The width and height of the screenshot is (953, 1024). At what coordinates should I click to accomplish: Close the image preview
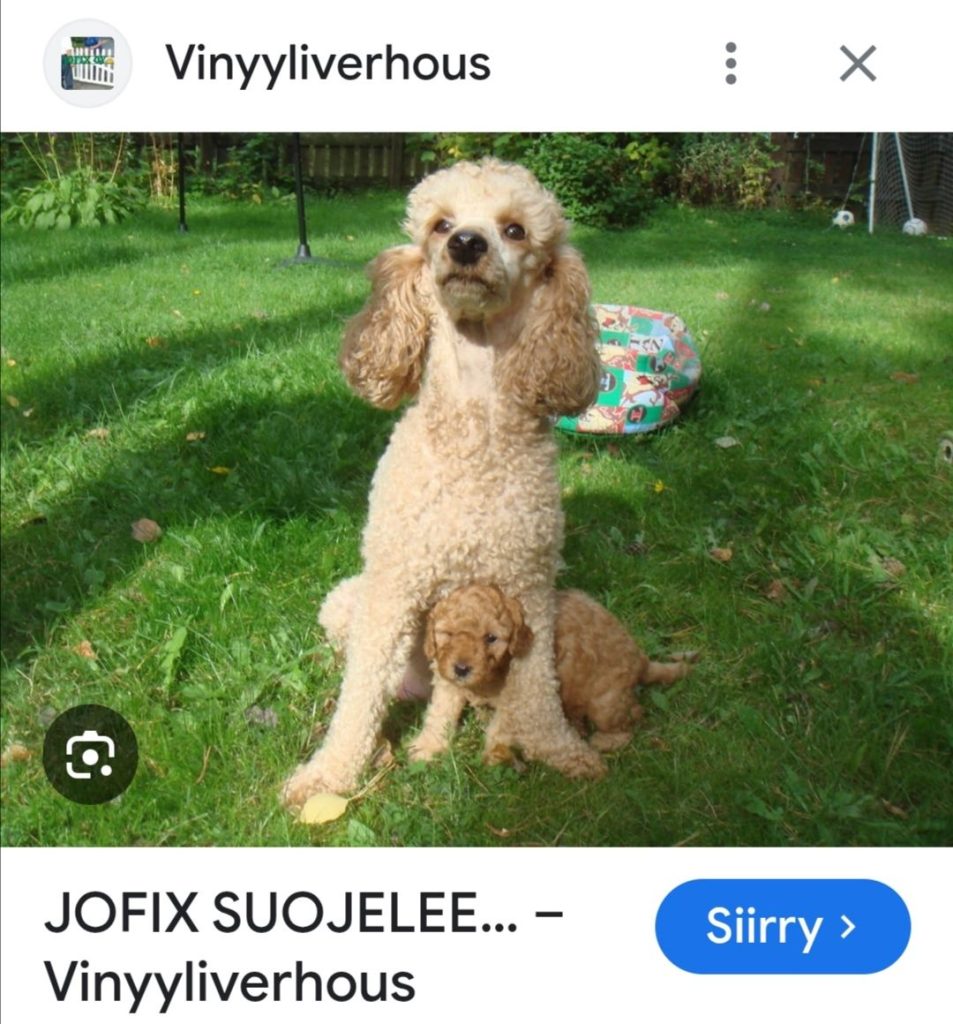pos(857,64)
